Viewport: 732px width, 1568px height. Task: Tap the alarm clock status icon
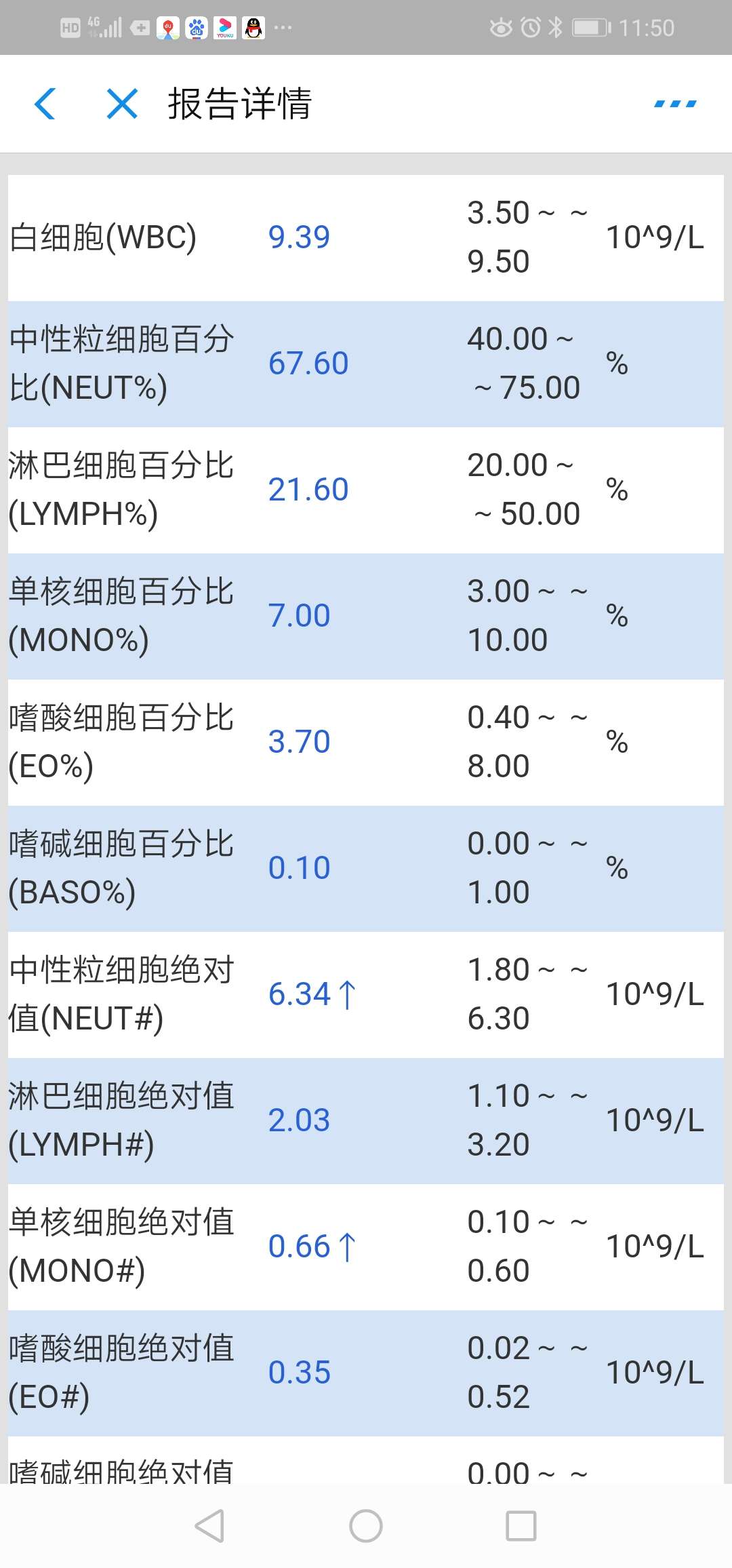click(531, 27)
